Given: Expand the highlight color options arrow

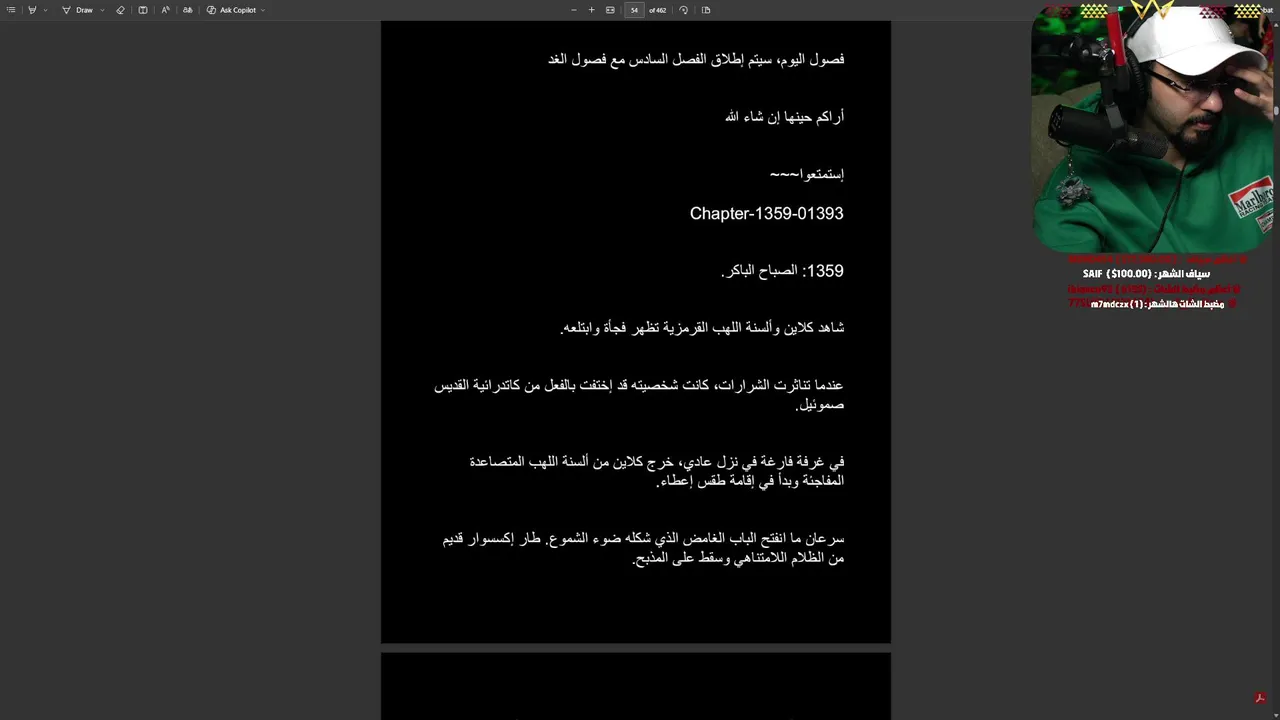Looking at the screenshot, I should point(45,10).
